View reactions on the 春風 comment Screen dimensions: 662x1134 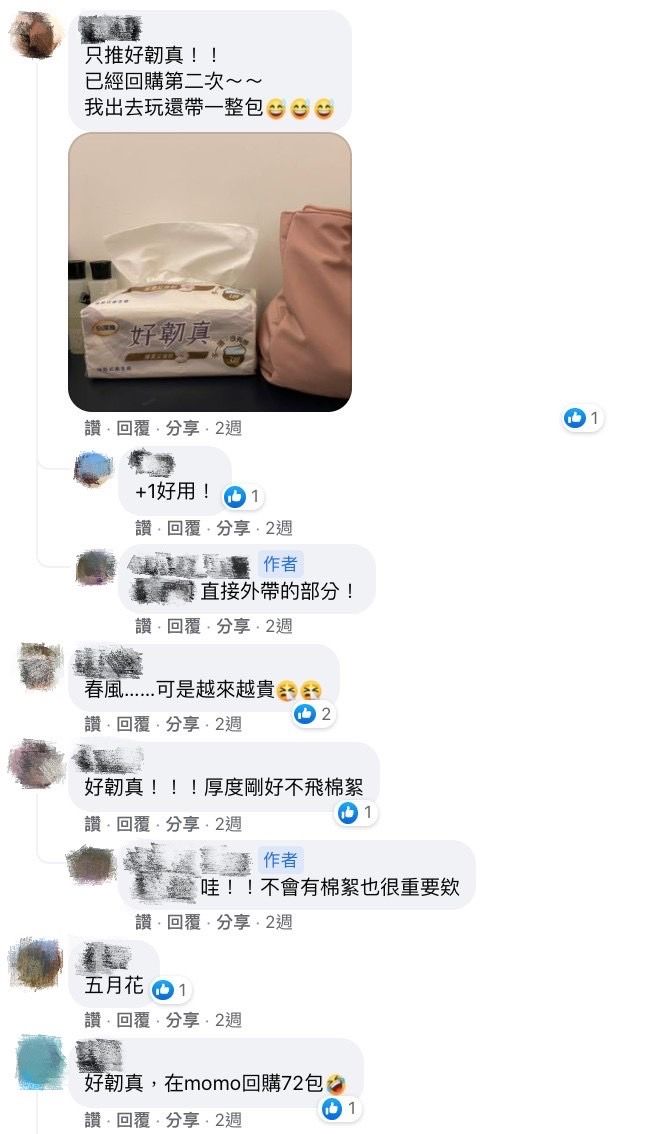click(313, 715)
